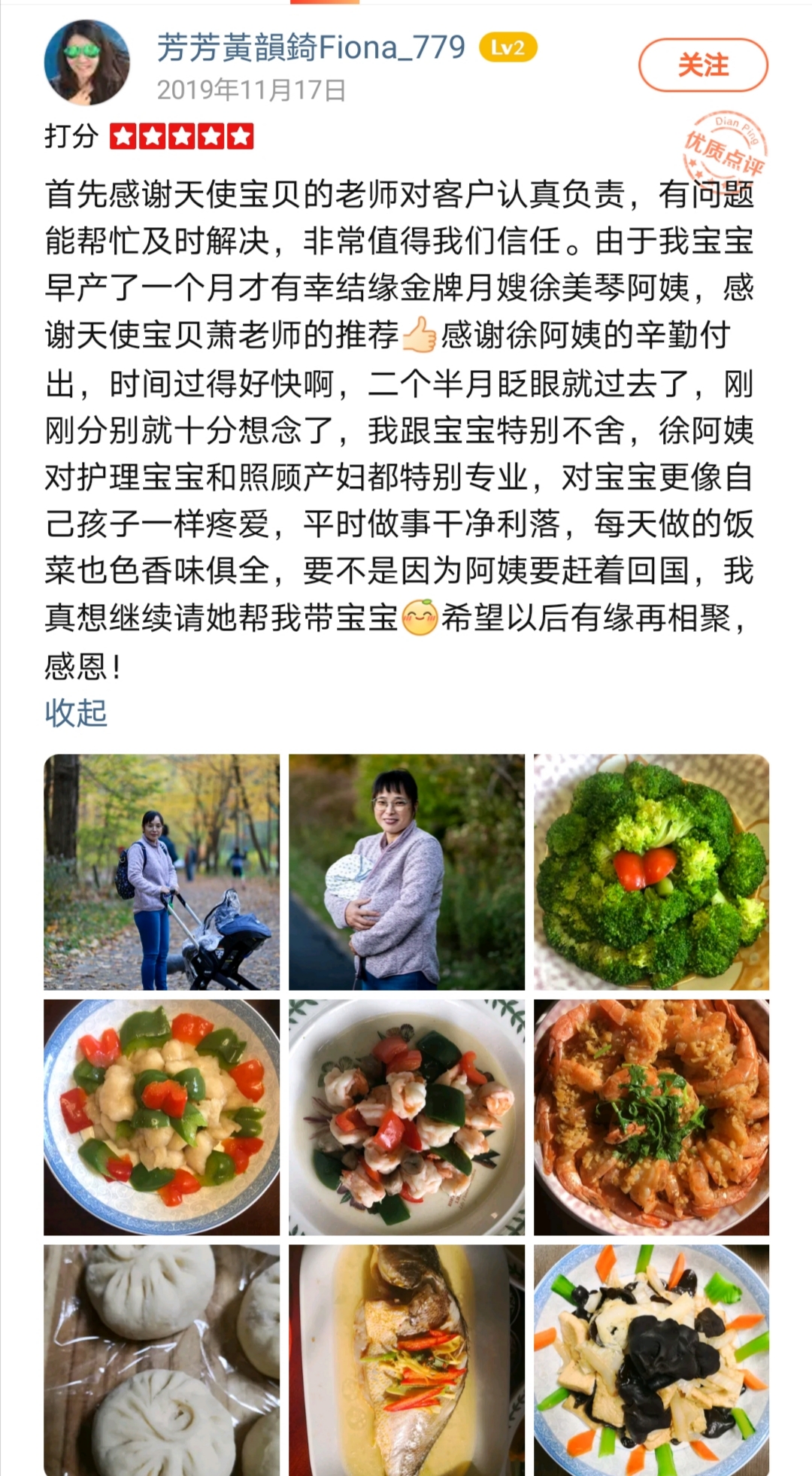The height and width of the screenshot is (1476, 812).
Task: Open photo of woman pushing a stroller
Action: click(162, 872)
